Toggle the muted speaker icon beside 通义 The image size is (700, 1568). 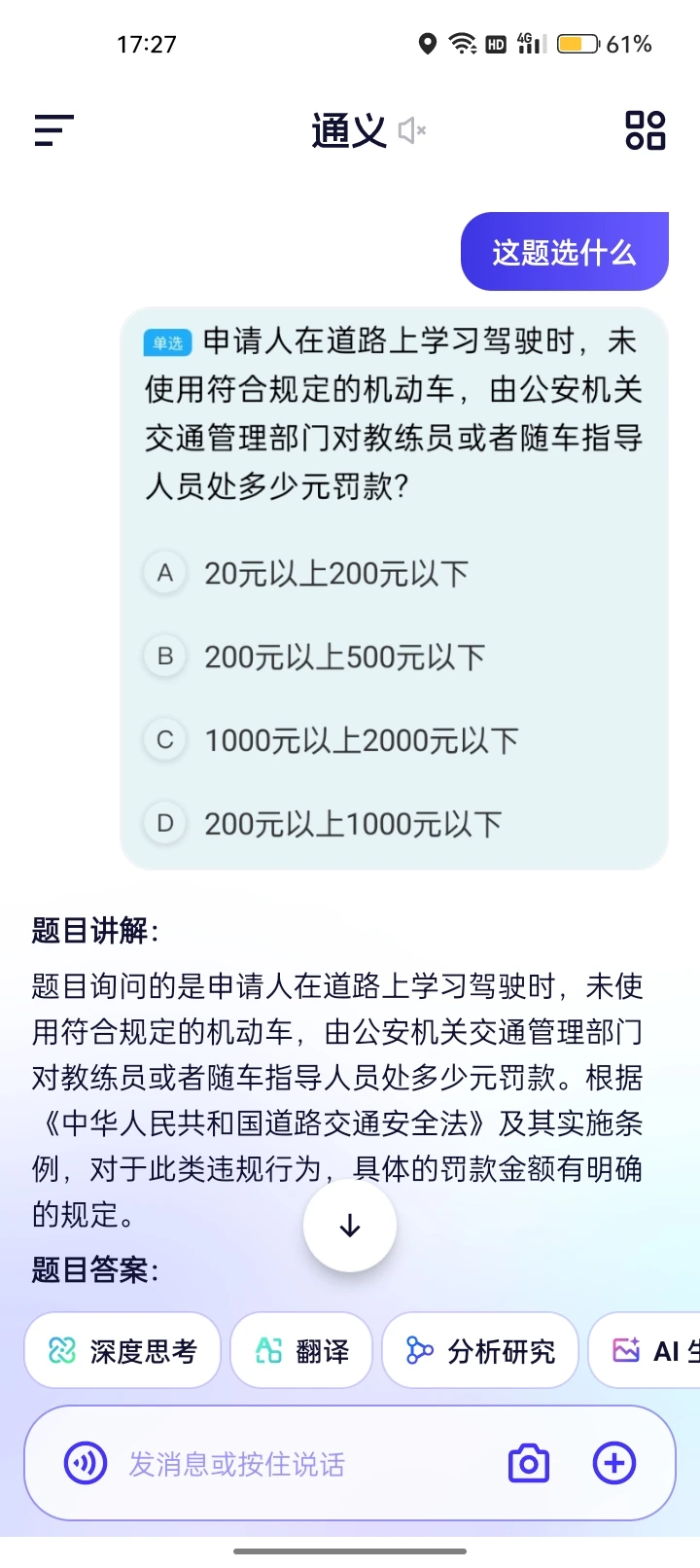412,130
